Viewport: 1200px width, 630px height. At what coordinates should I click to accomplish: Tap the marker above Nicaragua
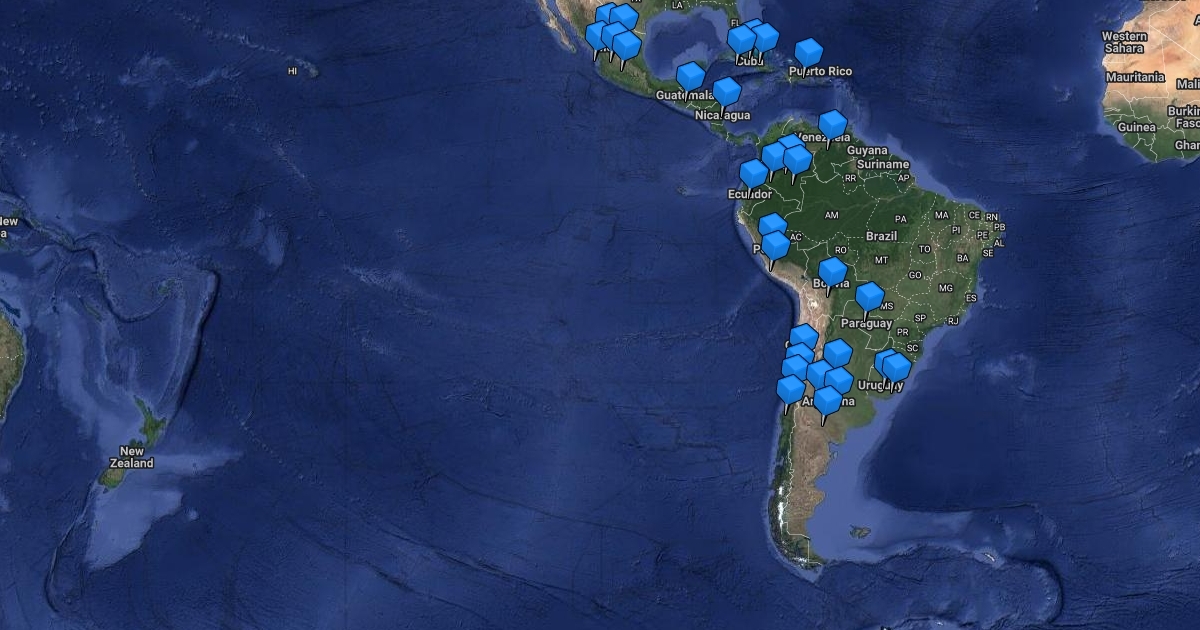pyautogui.click(x=727, y=91)
